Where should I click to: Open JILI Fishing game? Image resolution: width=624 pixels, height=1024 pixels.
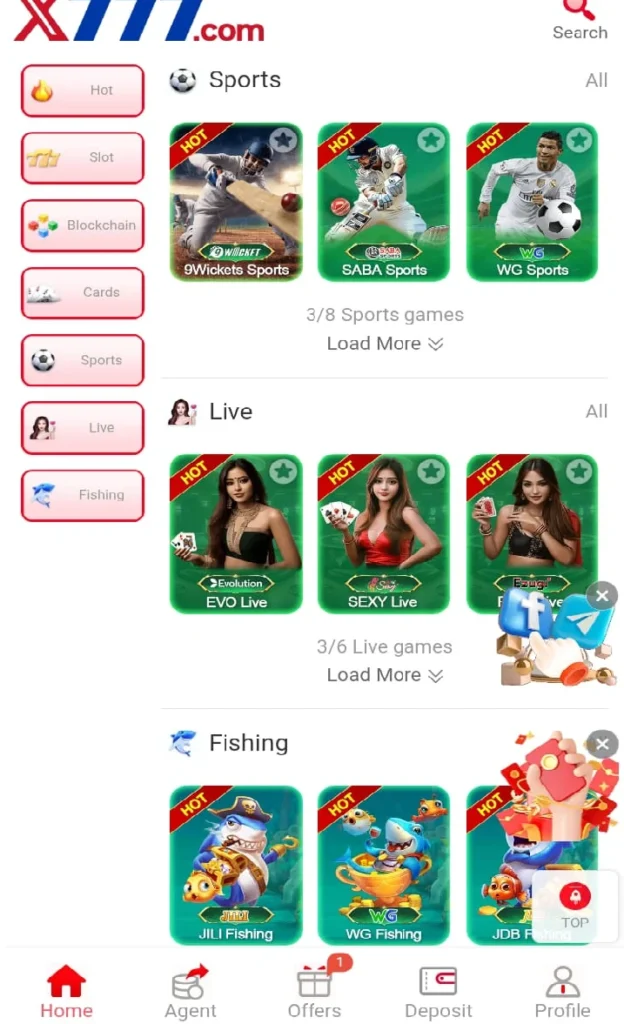pos(236,865)
